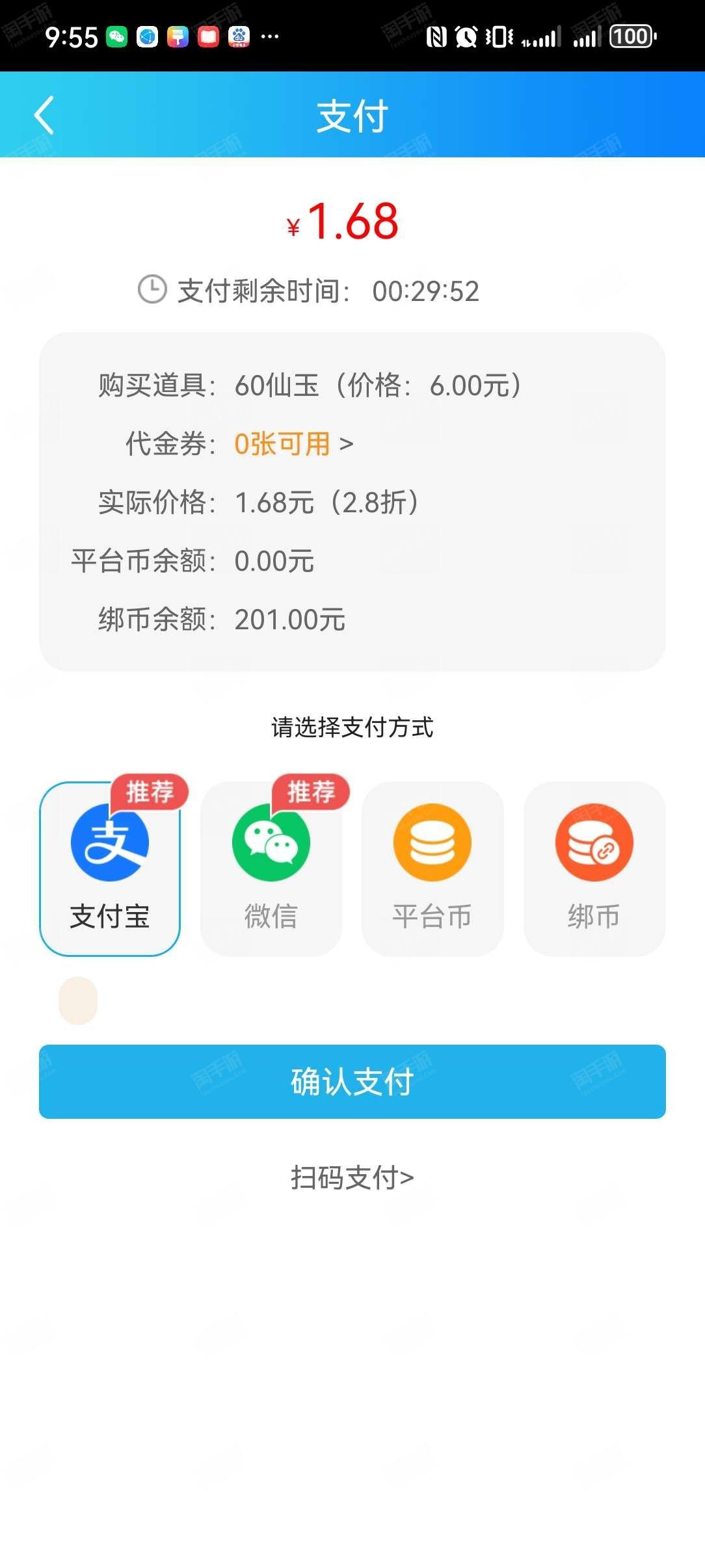Tap the 确认支付 button

pyautogui.click(x=352, y=1082)
